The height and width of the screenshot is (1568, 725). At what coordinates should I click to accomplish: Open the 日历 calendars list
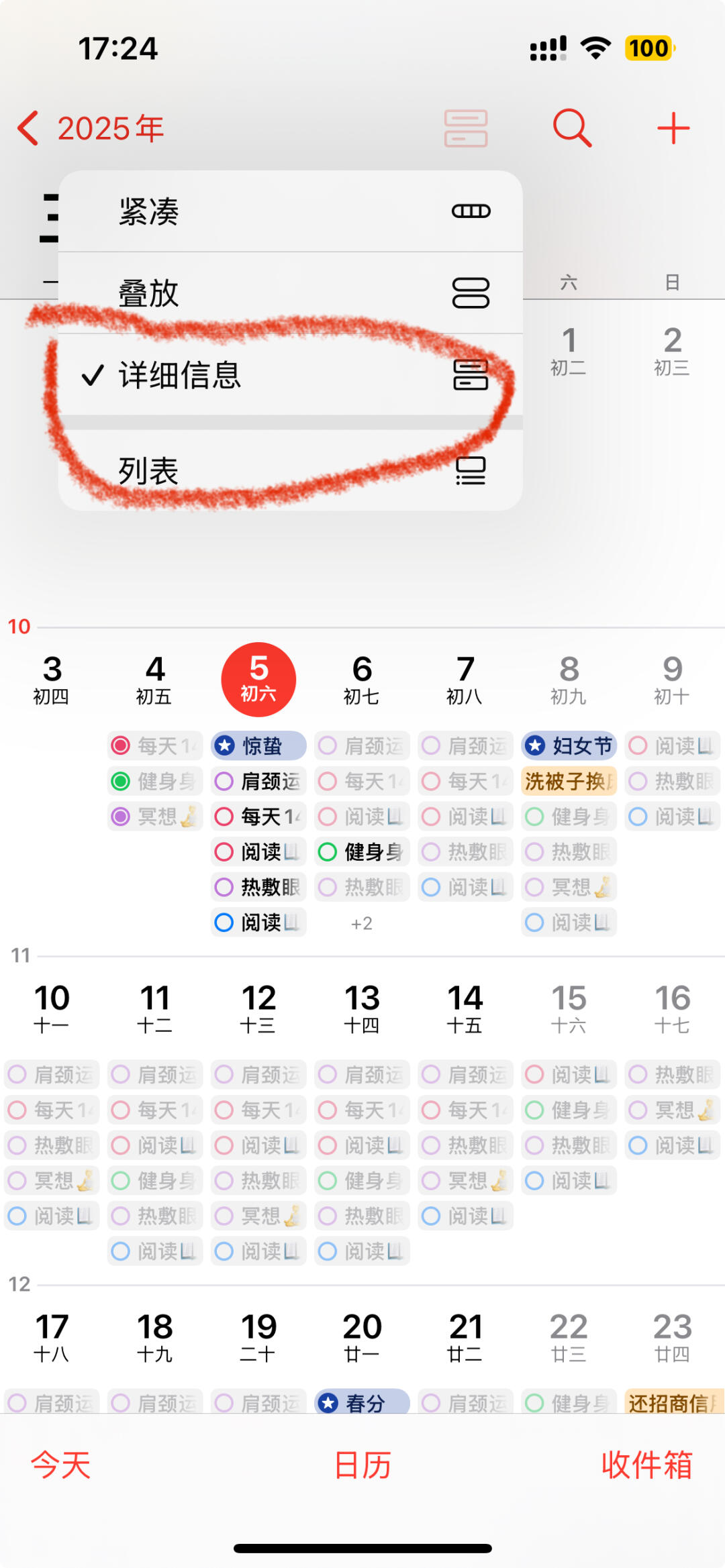click(362, 1464)
